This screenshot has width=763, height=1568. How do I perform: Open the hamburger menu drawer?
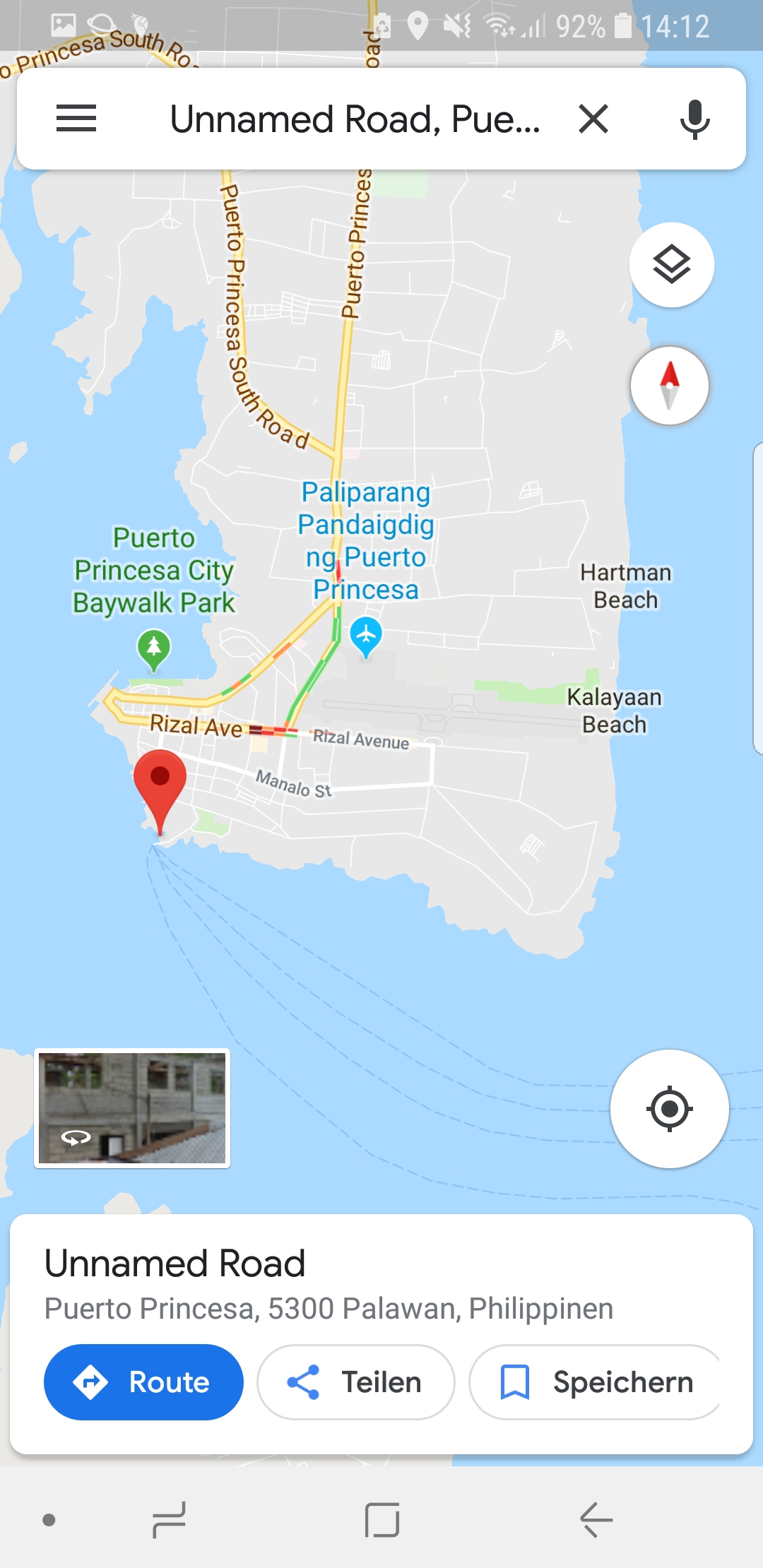[x=76, y=119]
